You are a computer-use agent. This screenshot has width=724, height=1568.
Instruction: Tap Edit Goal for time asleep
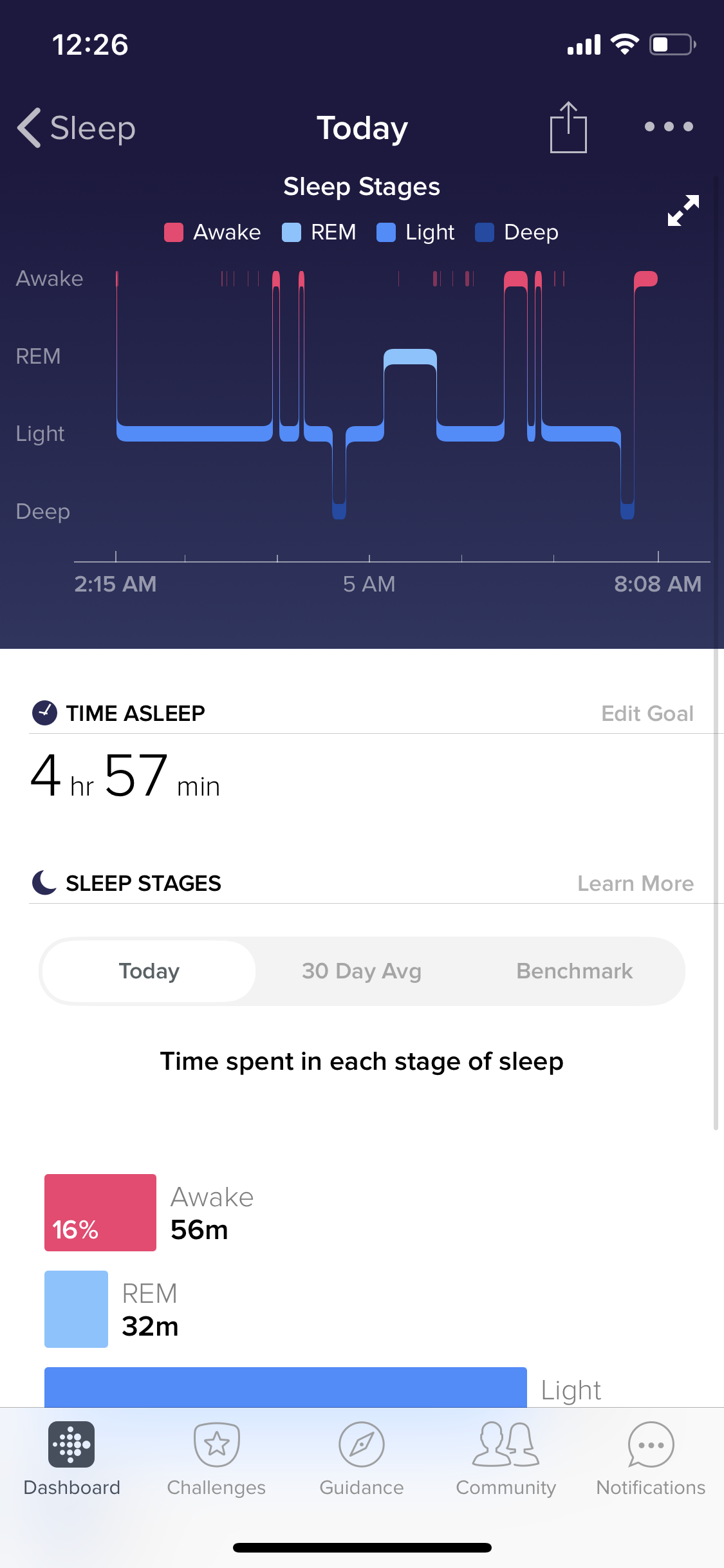[x=647, y=713]
